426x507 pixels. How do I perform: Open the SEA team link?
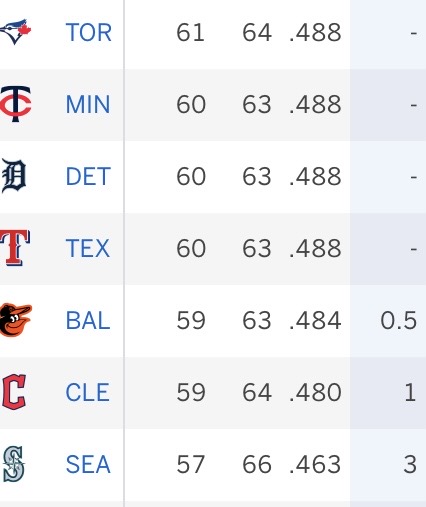click(x=88, y=465)
